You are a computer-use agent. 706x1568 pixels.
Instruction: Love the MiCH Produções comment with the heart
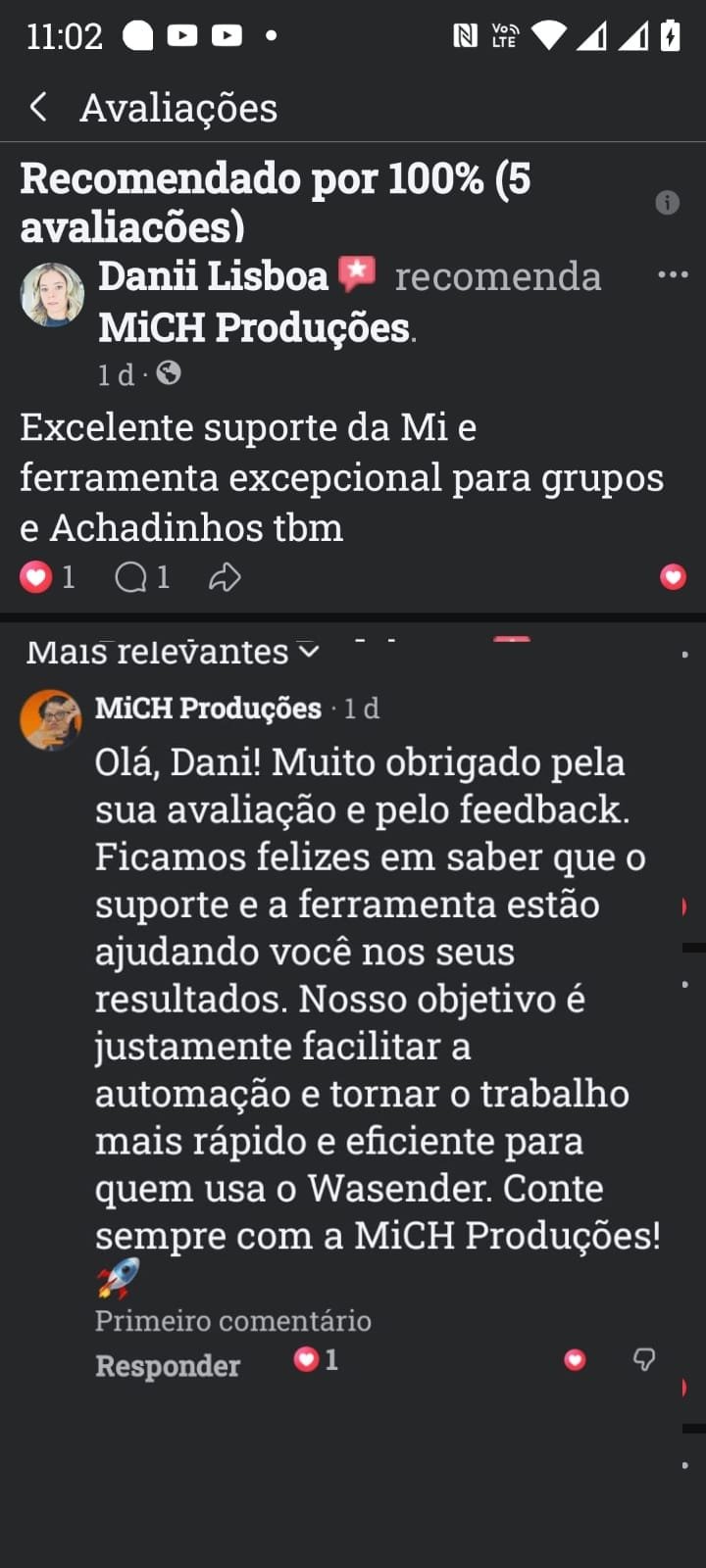pos(575,1359)
